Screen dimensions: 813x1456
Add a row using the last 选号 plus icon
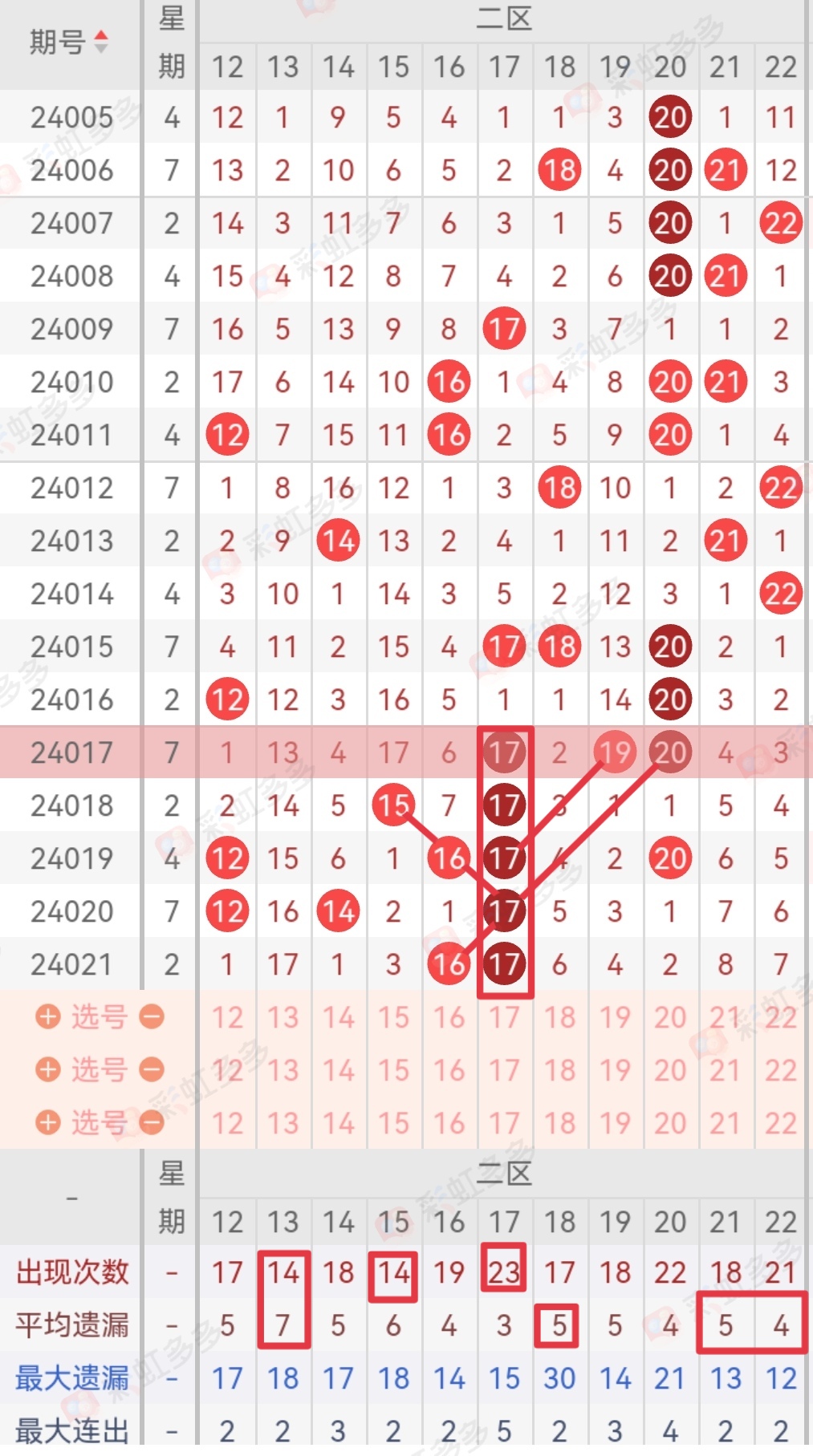[48, 1123]
